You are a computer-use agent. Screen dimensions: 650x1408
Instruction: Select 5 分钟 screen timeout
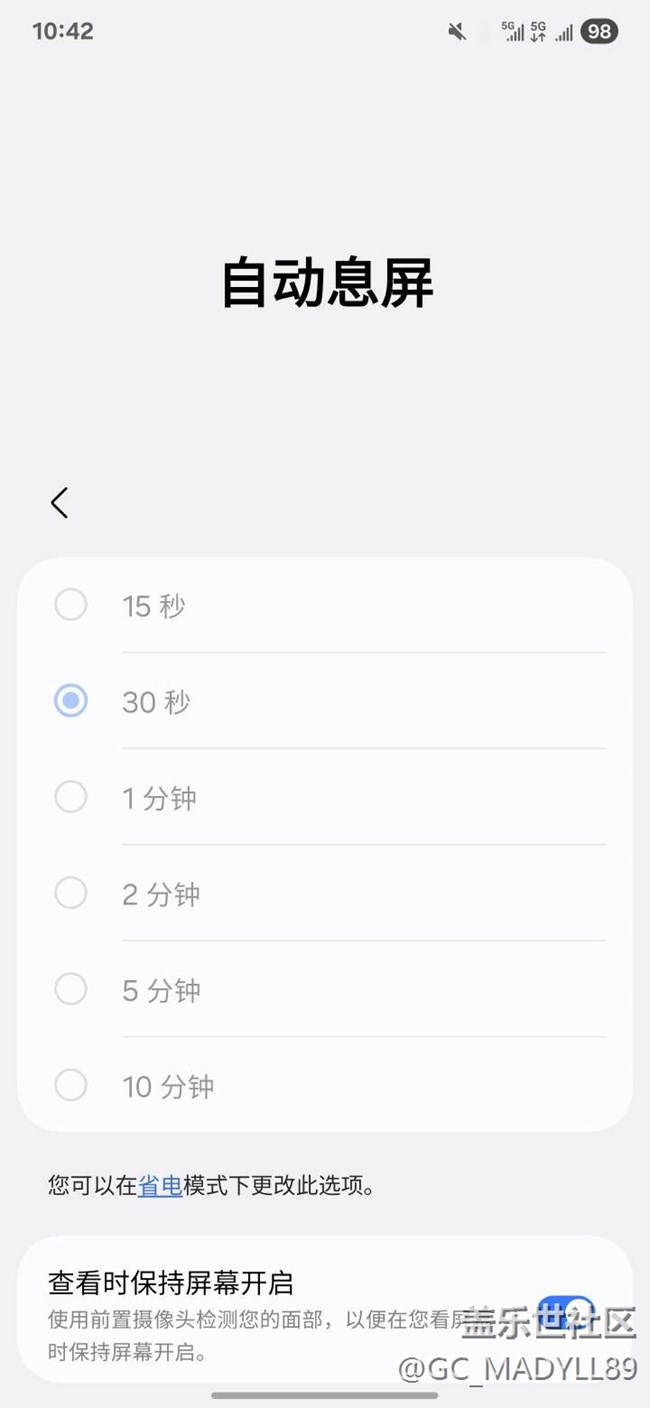(71, 989)
